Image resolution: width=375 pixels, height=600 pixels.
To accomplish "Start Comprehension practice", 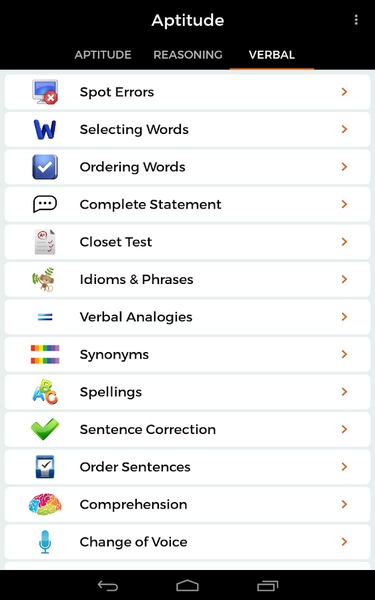I will pyautogui.click(x=188, y=504).
